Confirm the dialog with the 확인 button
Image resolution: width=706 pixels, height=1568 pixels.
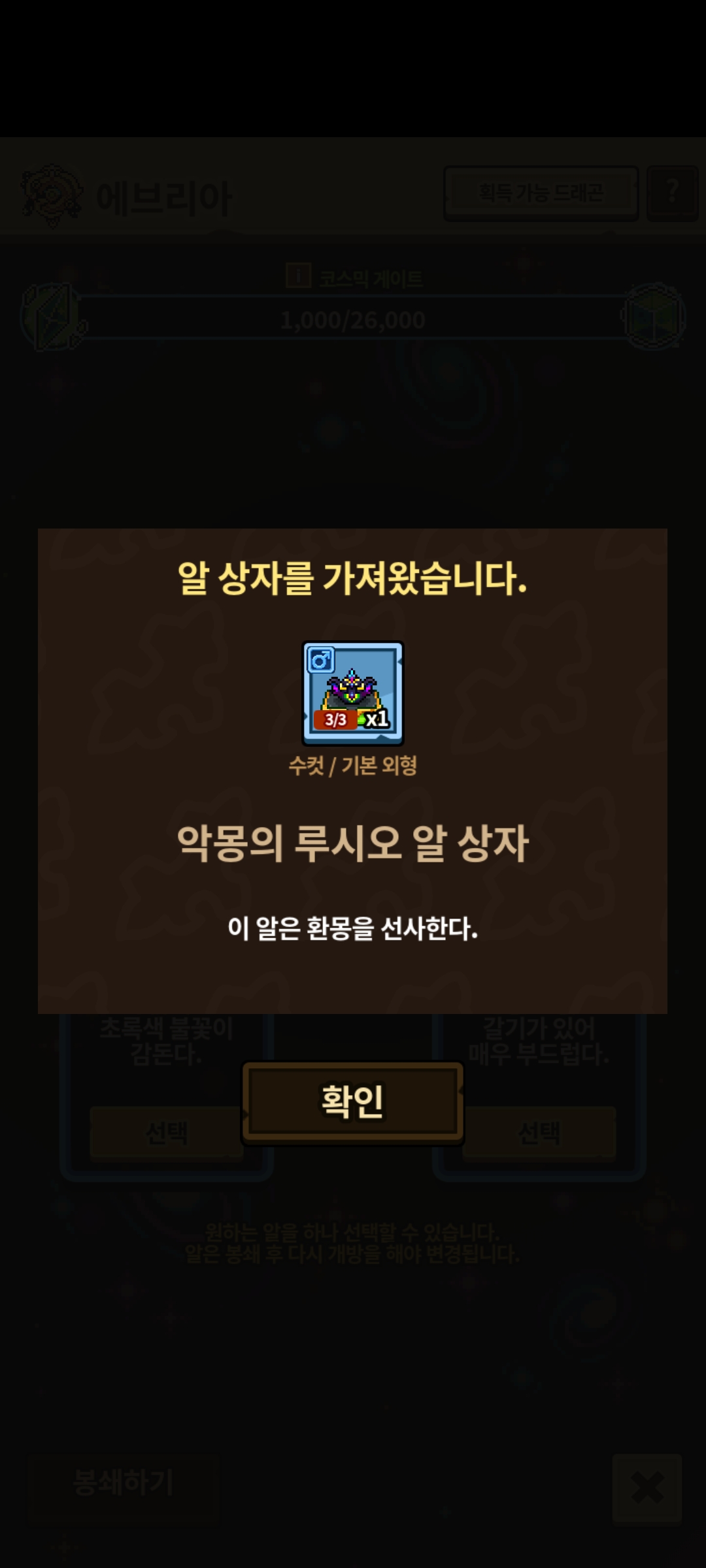click(353, 1102)
